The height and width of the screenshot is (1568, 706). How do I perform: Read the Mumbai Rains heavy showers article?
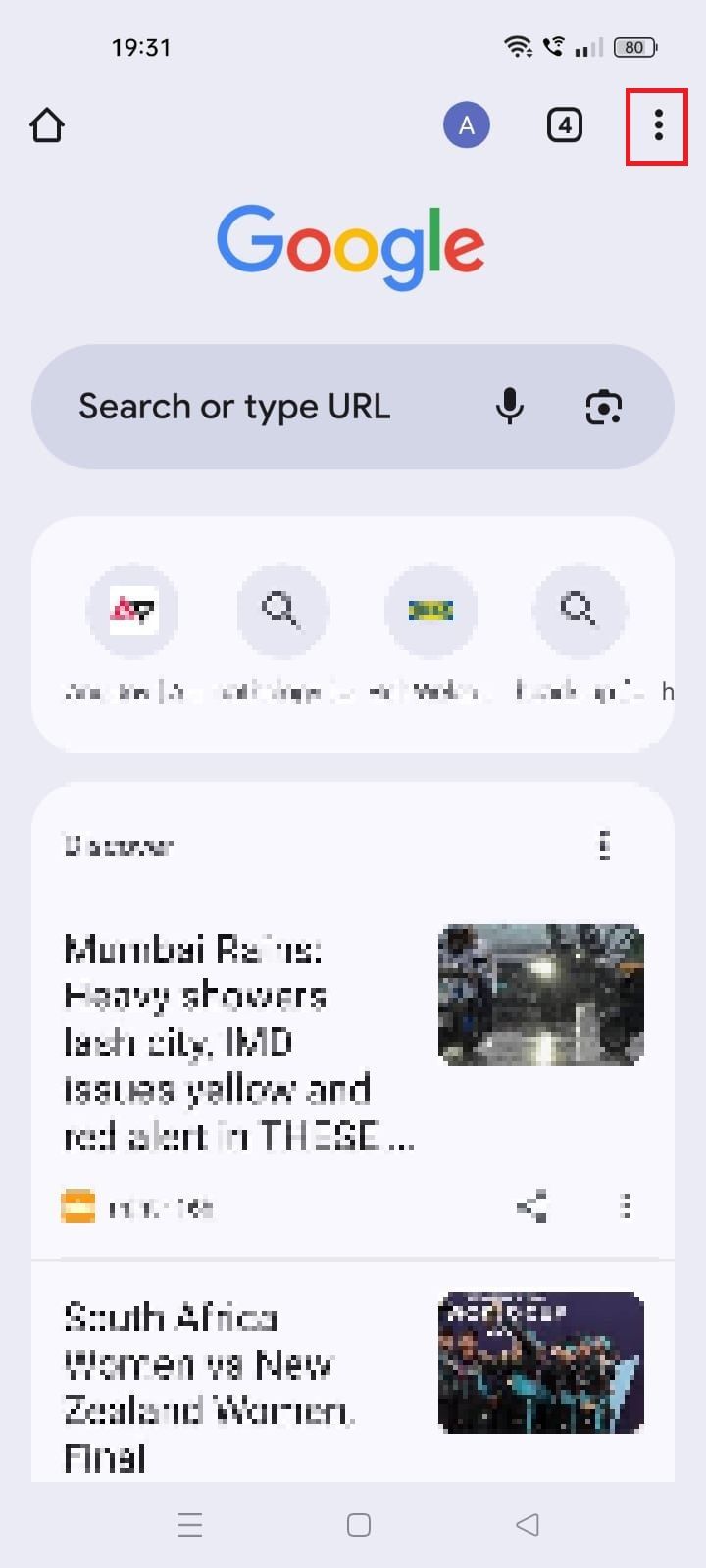pos(235,1042)
